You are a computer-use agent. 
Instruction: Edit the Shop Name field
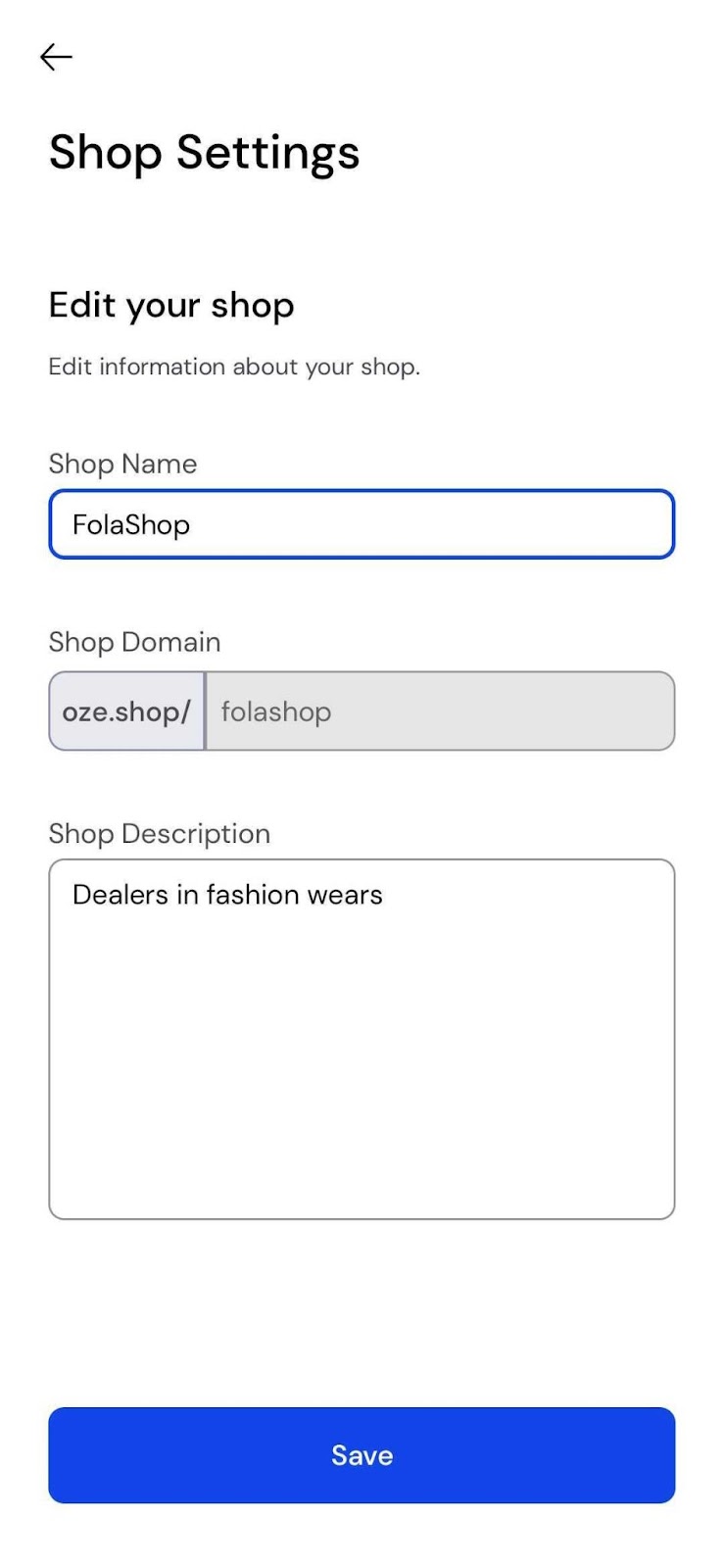tap(361, 524)
